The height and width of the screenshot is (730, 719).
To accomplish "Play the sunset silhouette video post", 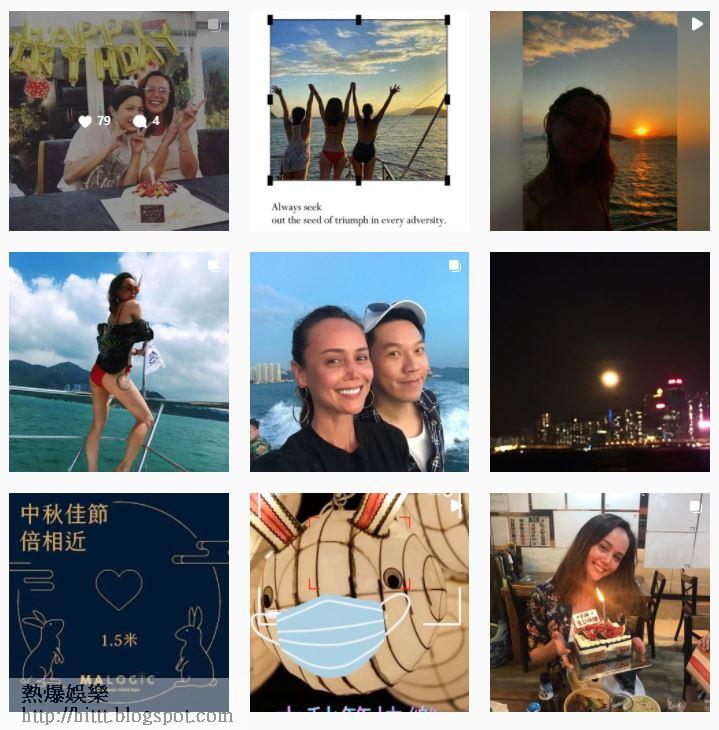I will [599, 121].
